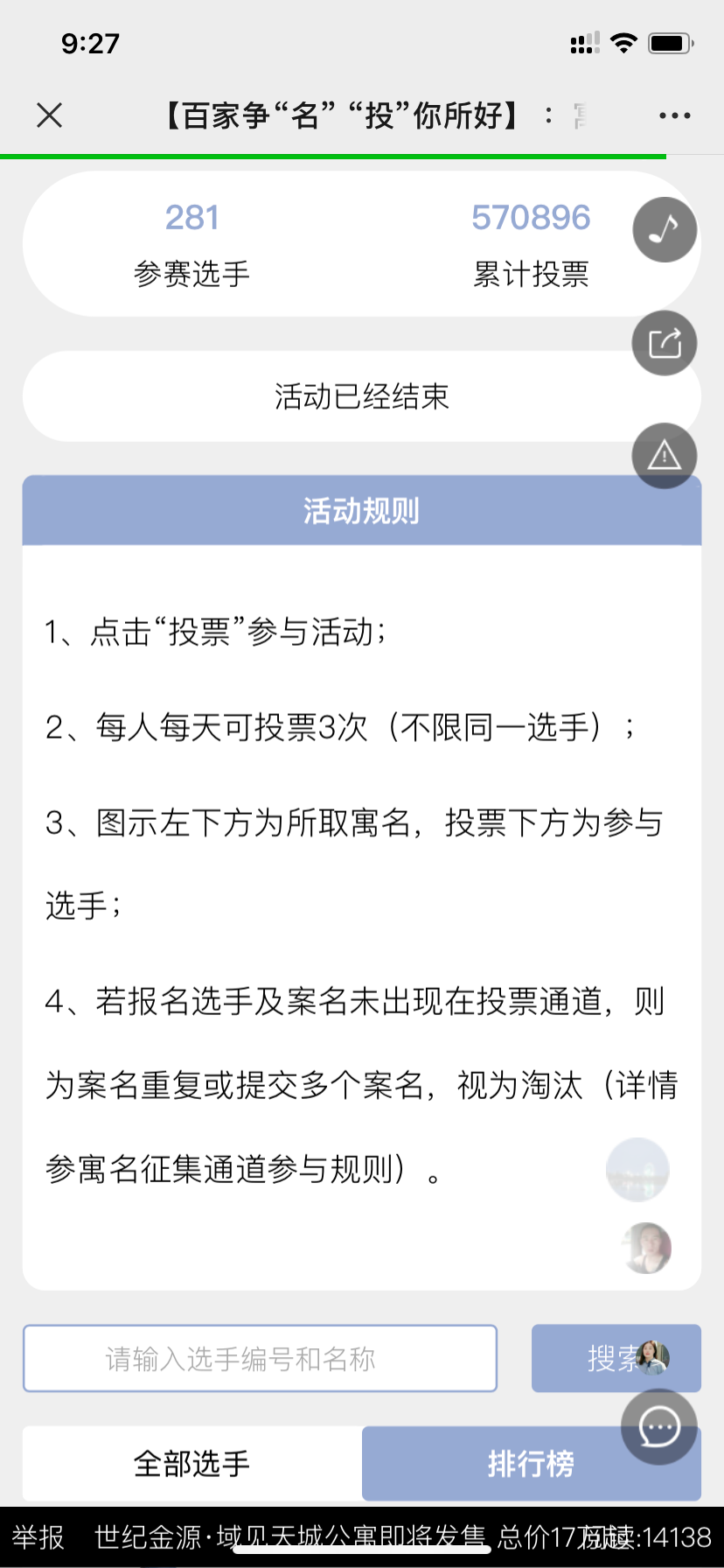
Task: Close the webview with the X button
Action: coord(50,115)
